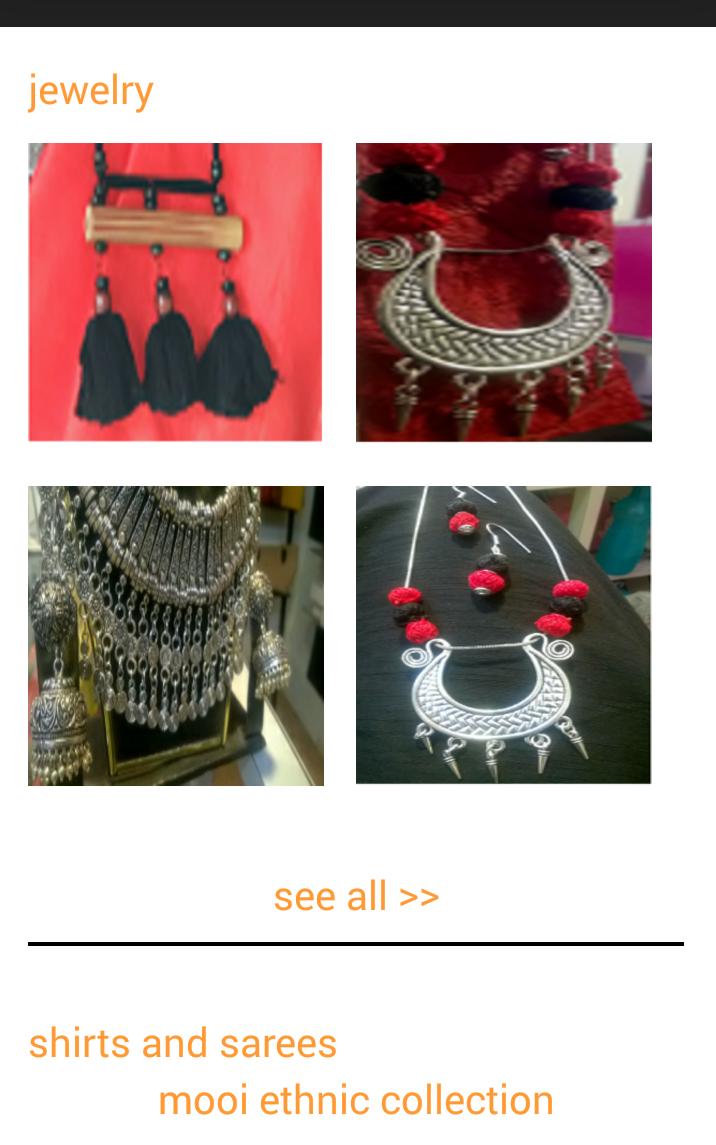This screenshot has width=716, height=1145.
Task: Open the silver choker and jhumka set
Action: pos(175,635)
